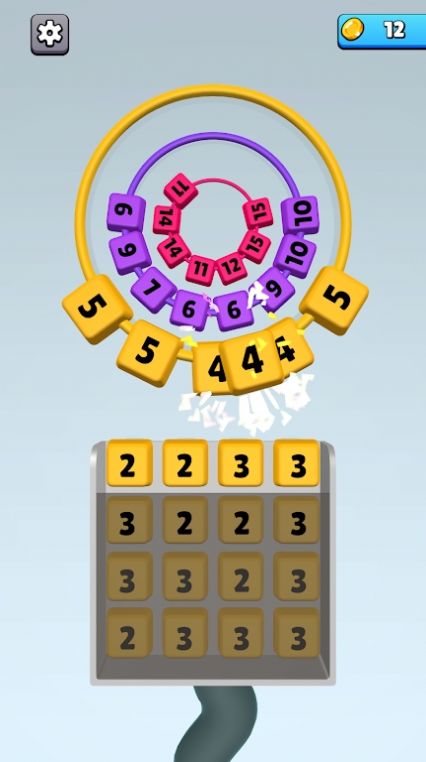Viewport: 426px width, 762px height.
Task: Open the settings gear
Action: point(50,34)
